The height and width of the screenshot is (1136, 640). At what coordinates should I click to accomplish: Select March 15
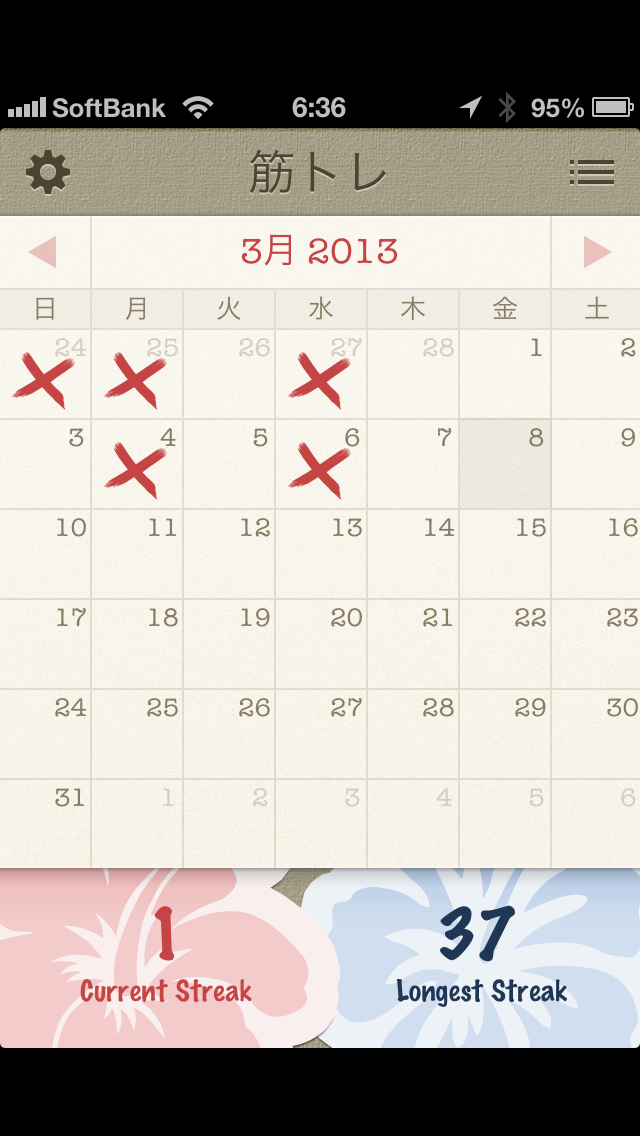[505, 554]
